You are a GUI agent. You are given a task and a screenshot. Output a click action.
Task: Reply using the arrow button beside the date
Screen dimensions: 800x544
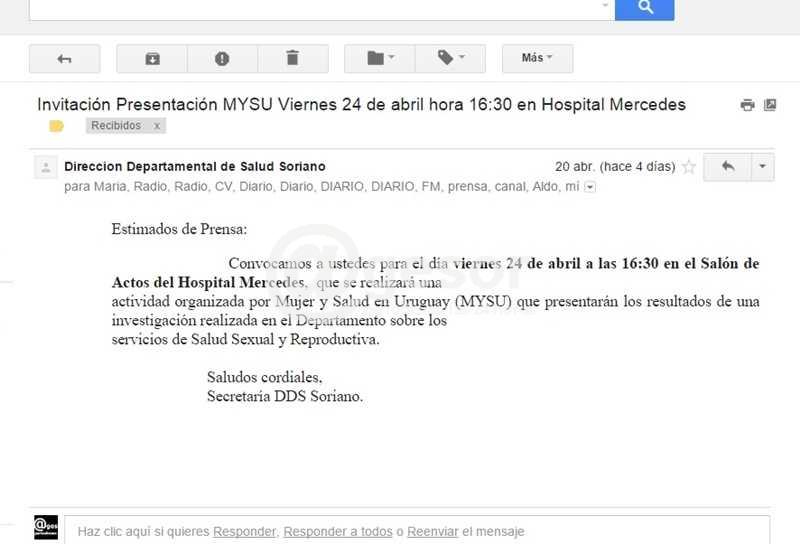(x=727, y=167)
